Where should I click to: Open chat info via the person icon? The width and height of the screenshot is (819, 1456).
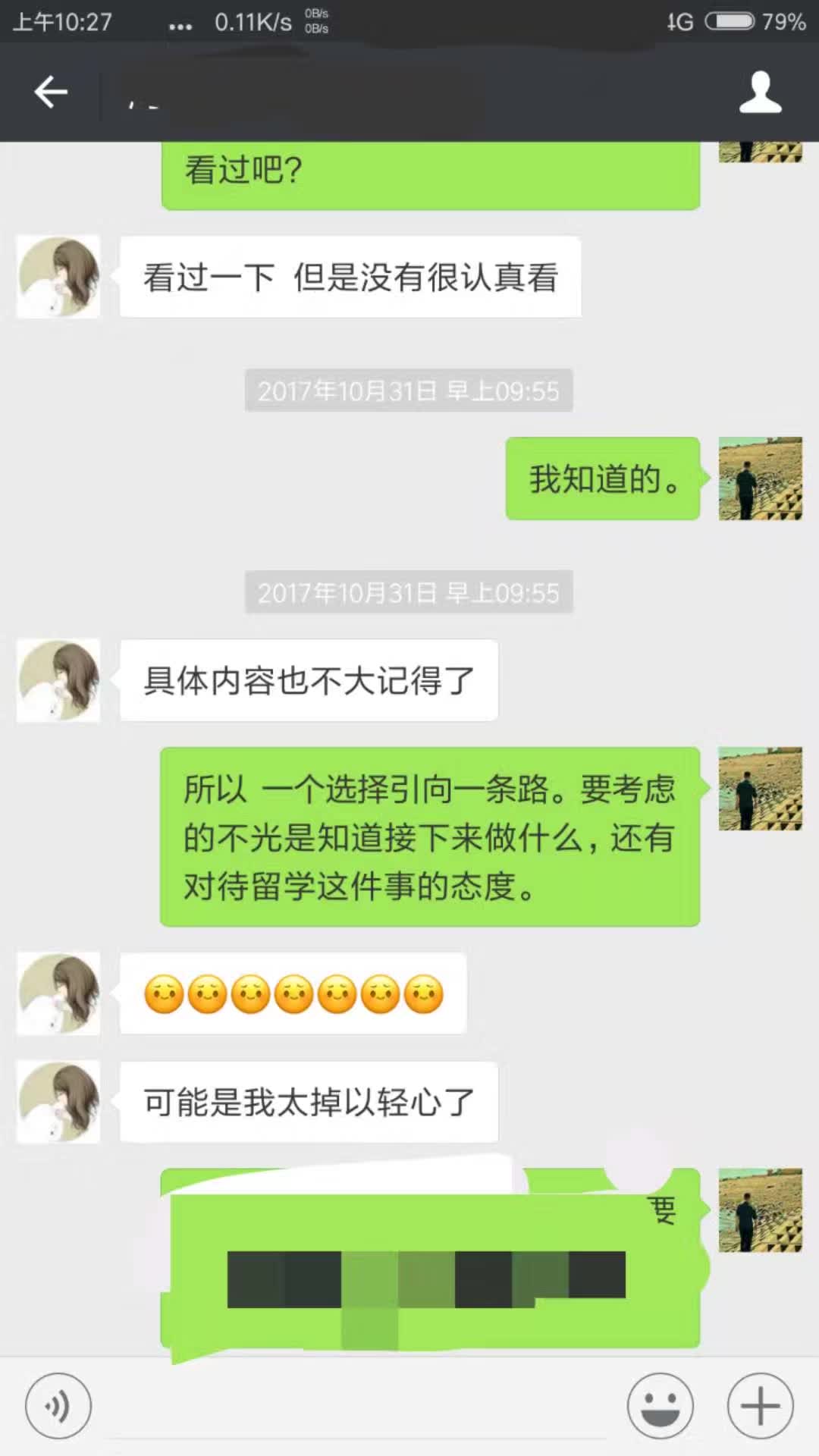760,93
